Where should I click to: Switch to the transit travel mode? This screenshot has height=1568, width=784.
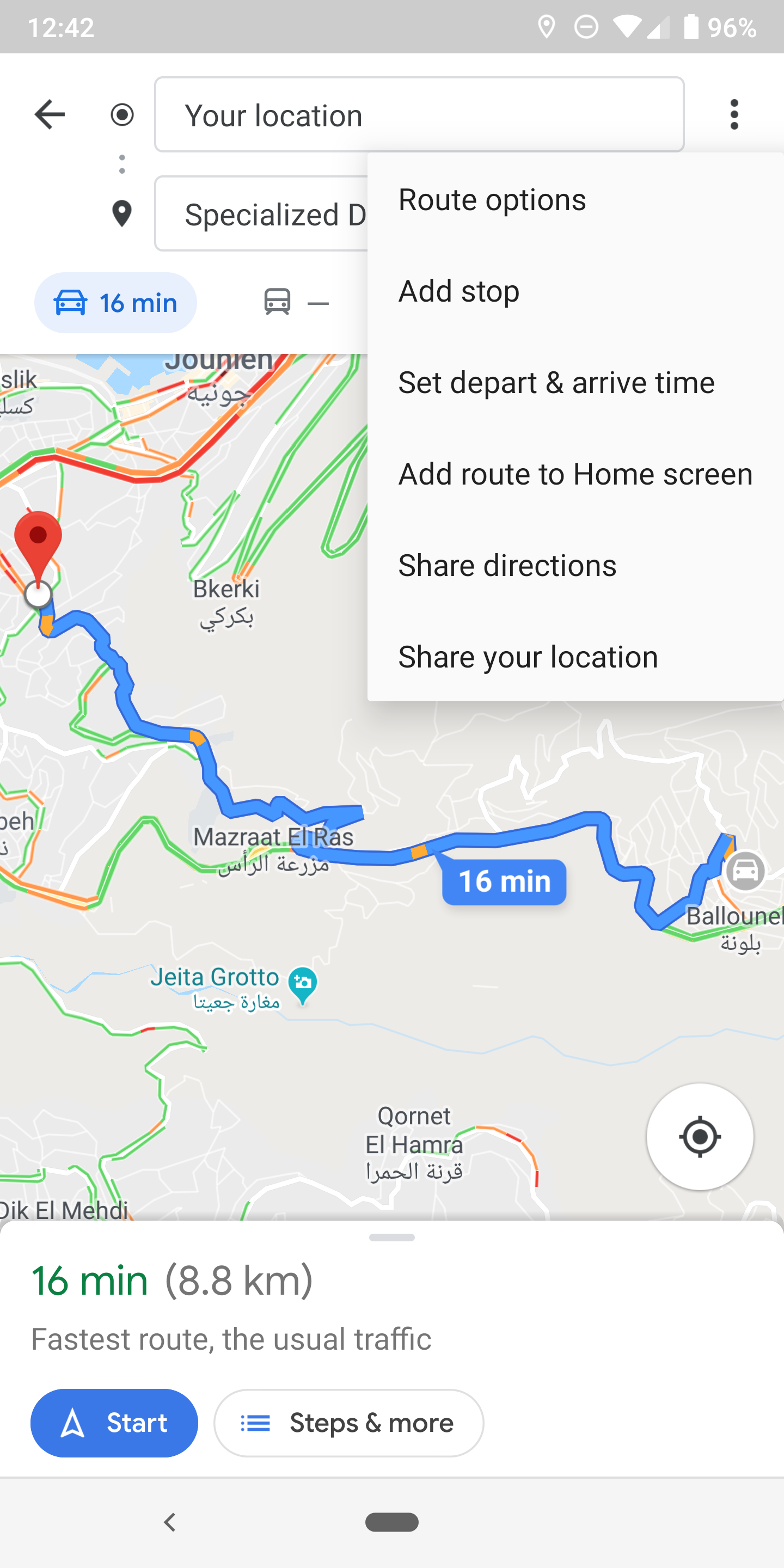pos(296,303)
